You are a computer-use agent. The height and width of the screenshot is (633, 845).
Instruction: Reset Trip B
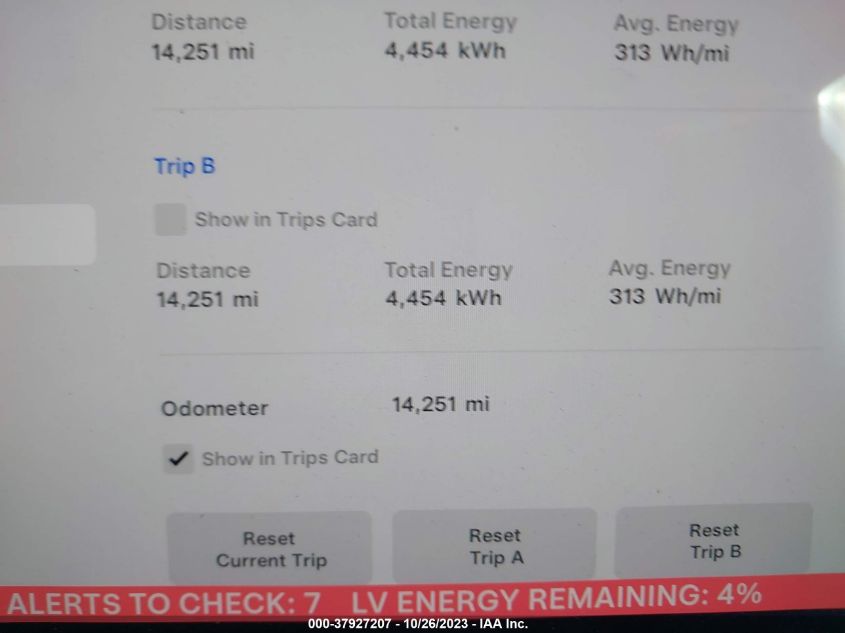(x=714, y=540)
